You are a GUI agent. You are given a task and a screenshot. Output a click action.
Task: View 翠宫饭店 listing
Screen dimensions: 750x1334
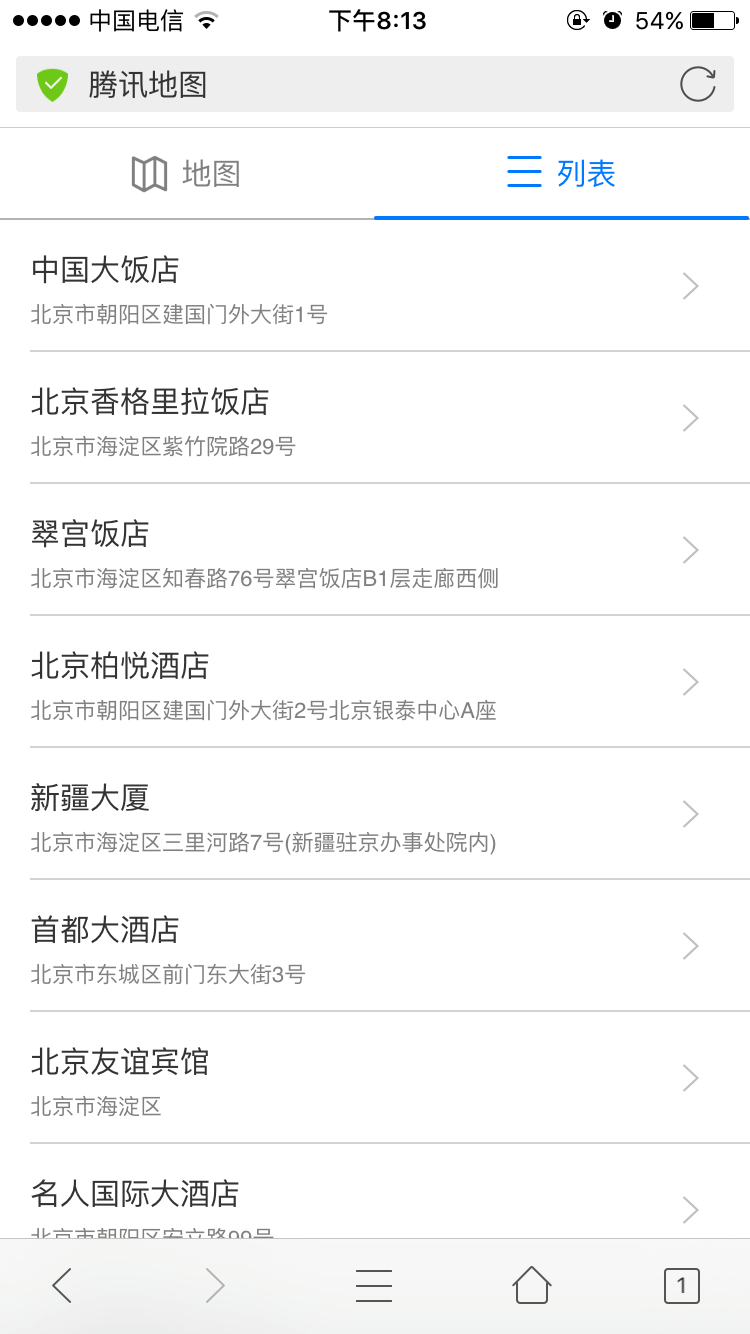pos(375,550)
